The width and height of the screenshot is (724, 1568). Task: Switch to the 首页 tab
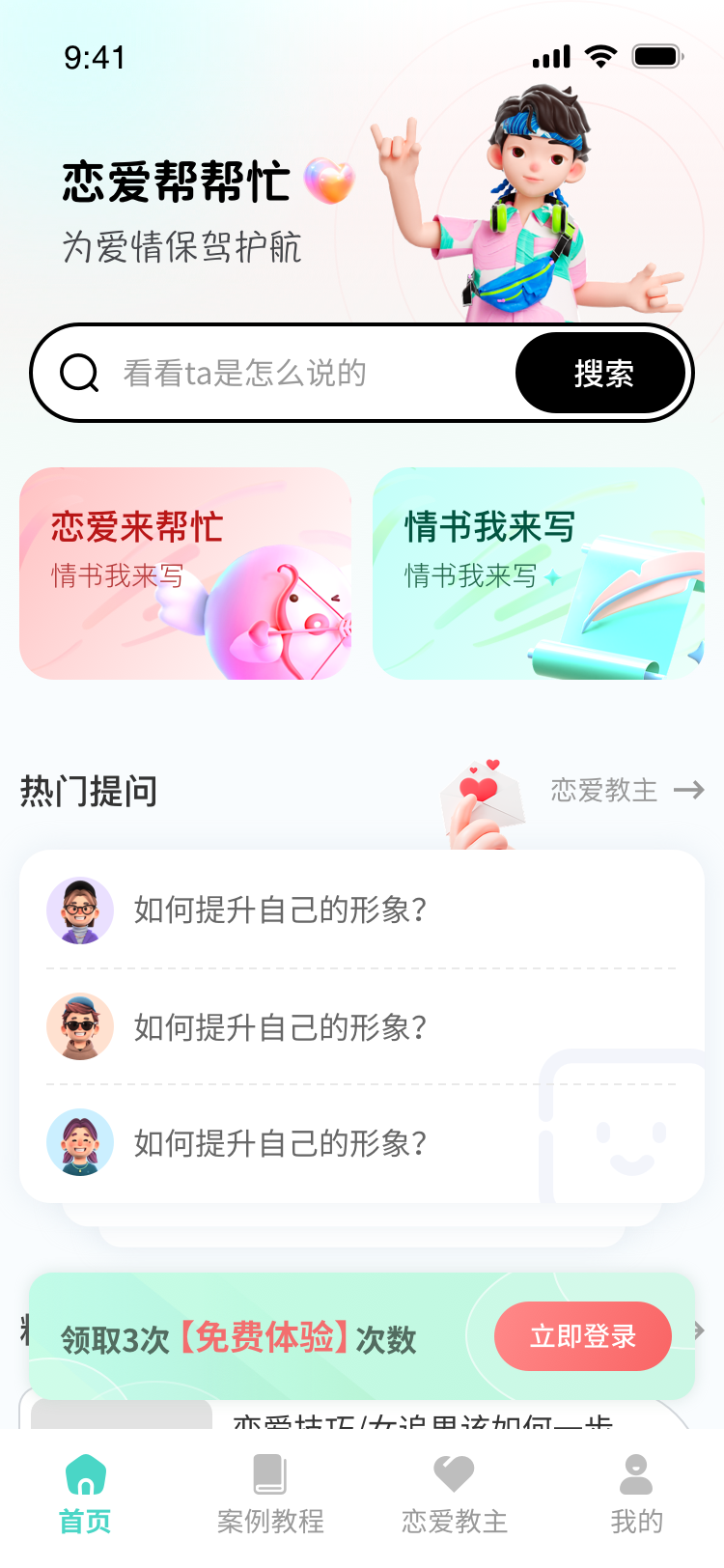click(86, 1495)
